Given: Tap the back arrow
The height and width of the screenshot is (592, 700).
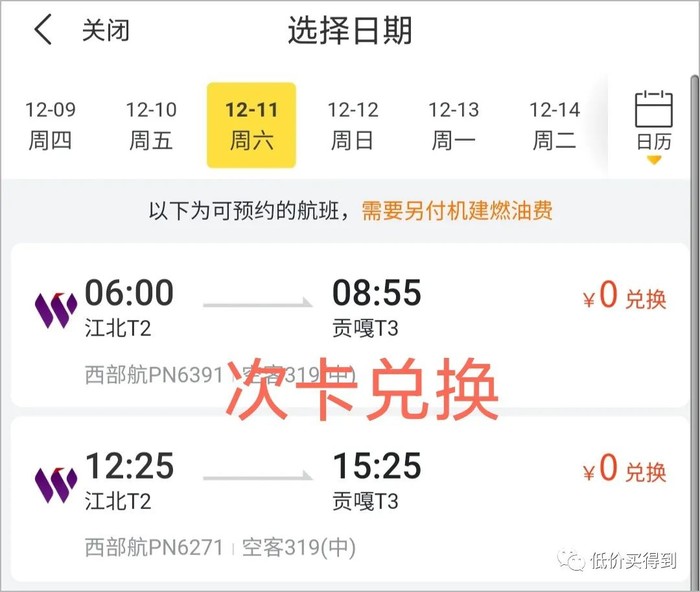Looking at the screenshot, I should click(x=42, y=31).
